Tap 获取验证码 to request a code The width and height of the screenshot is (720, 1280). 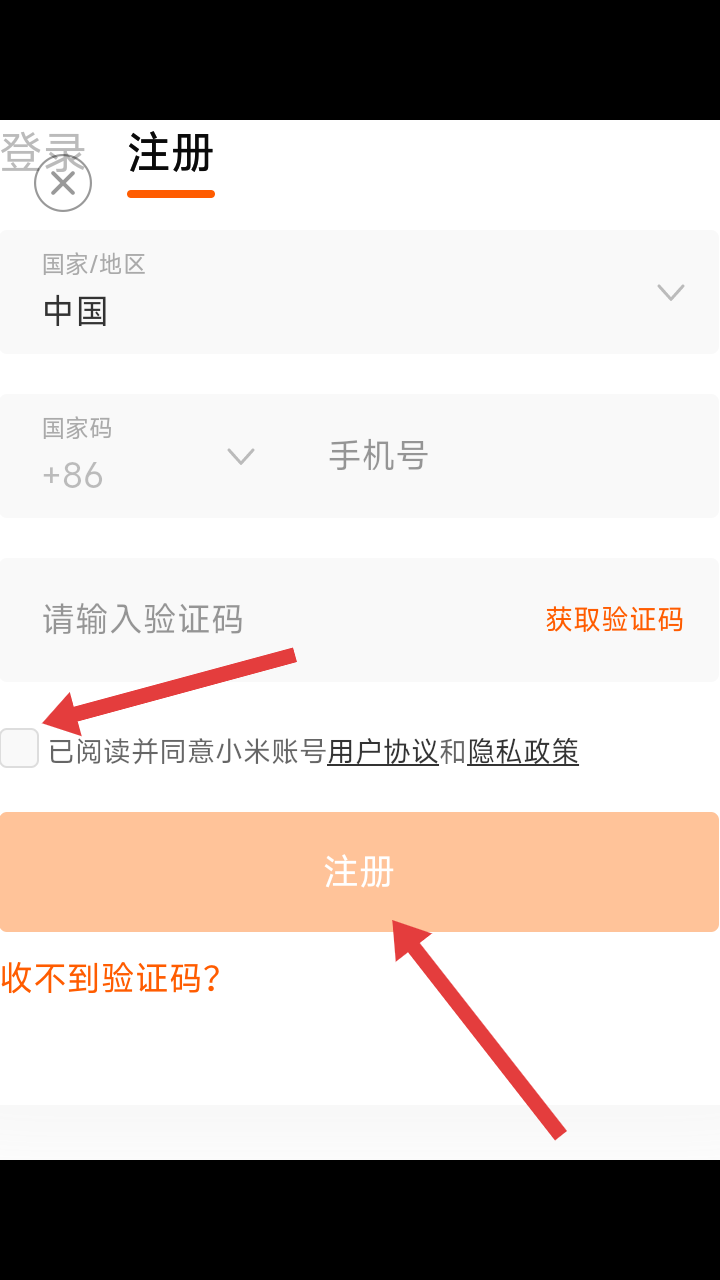pos(614,620)
